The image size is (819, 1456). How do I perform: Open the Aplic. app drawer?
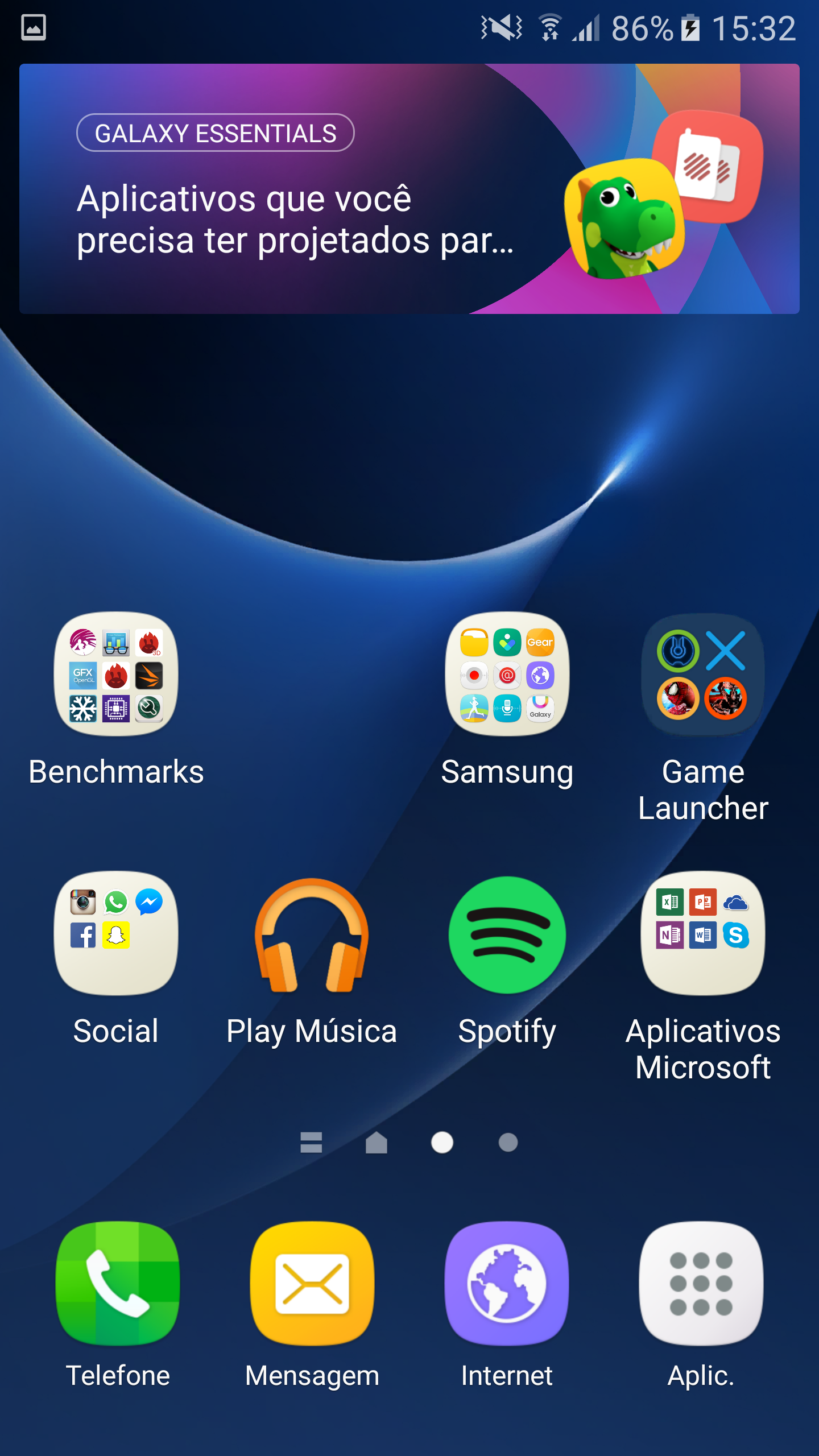pos(701,1283)
